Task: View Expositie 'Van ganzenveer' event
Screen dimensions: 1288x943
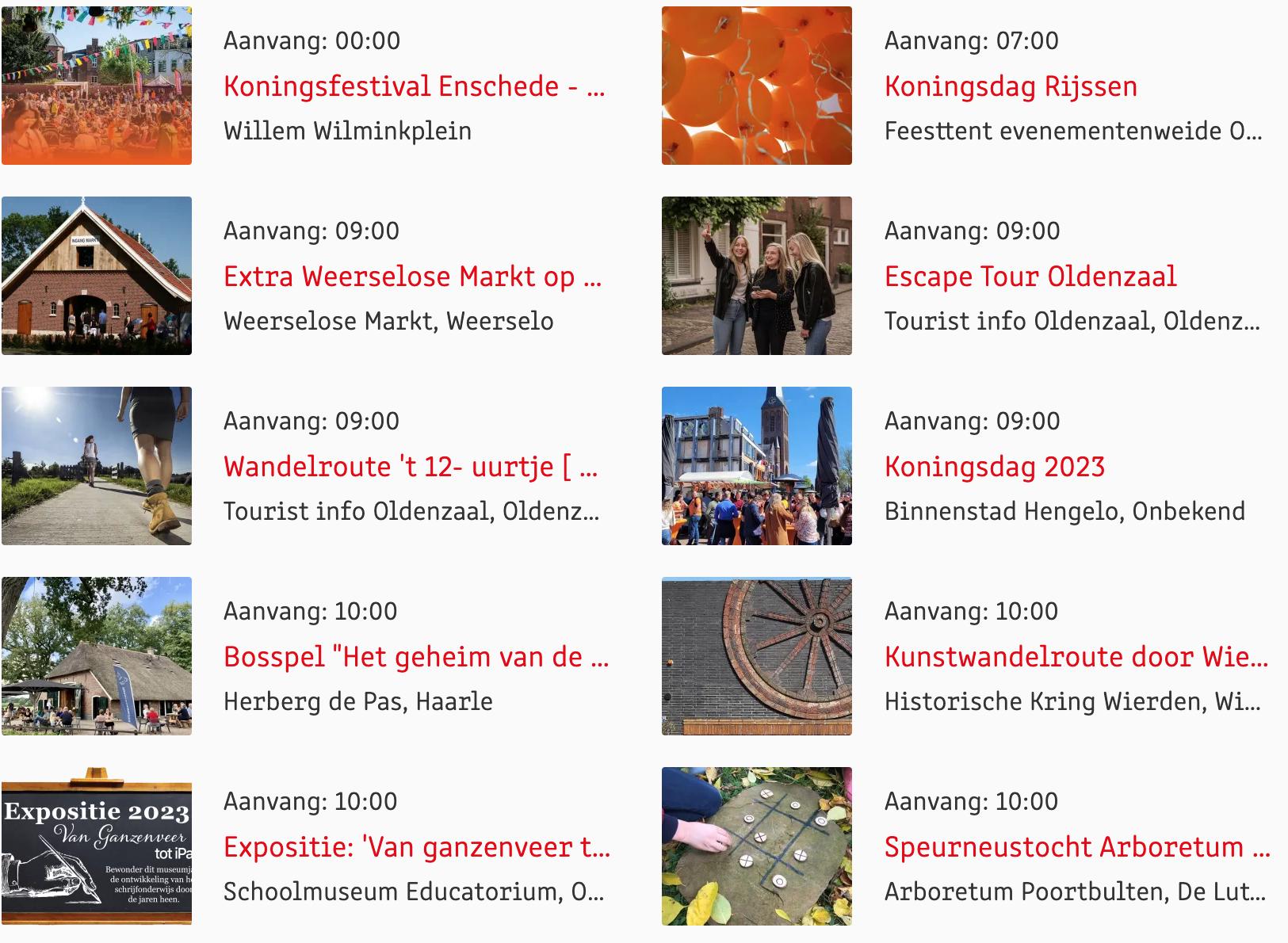Action: pos(417,847)
